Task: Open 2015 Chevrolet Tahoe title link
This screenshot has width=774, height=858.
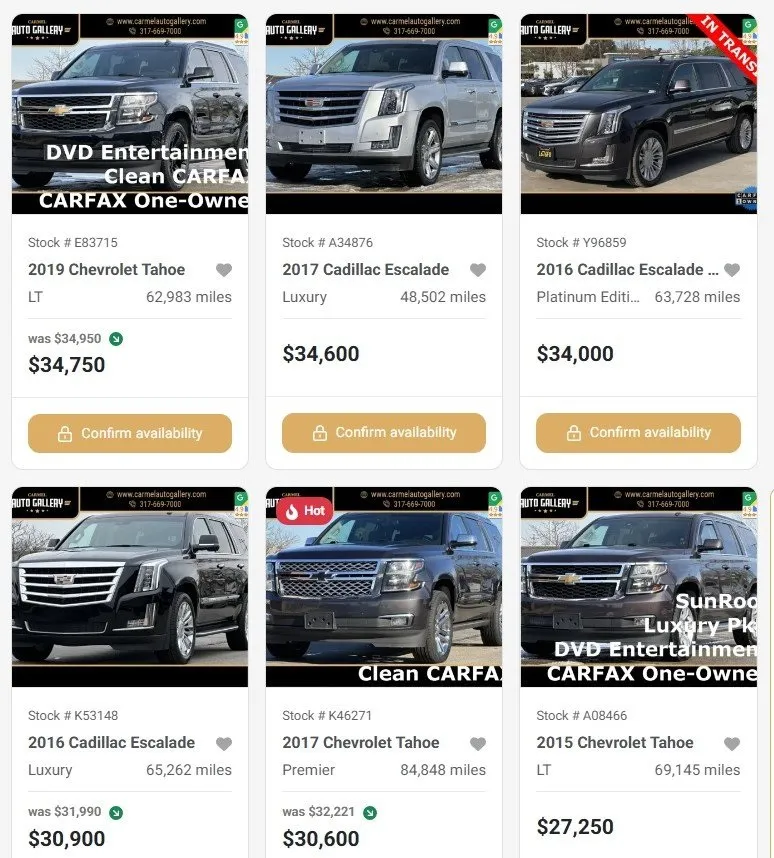Action: (x=613, y=743)
